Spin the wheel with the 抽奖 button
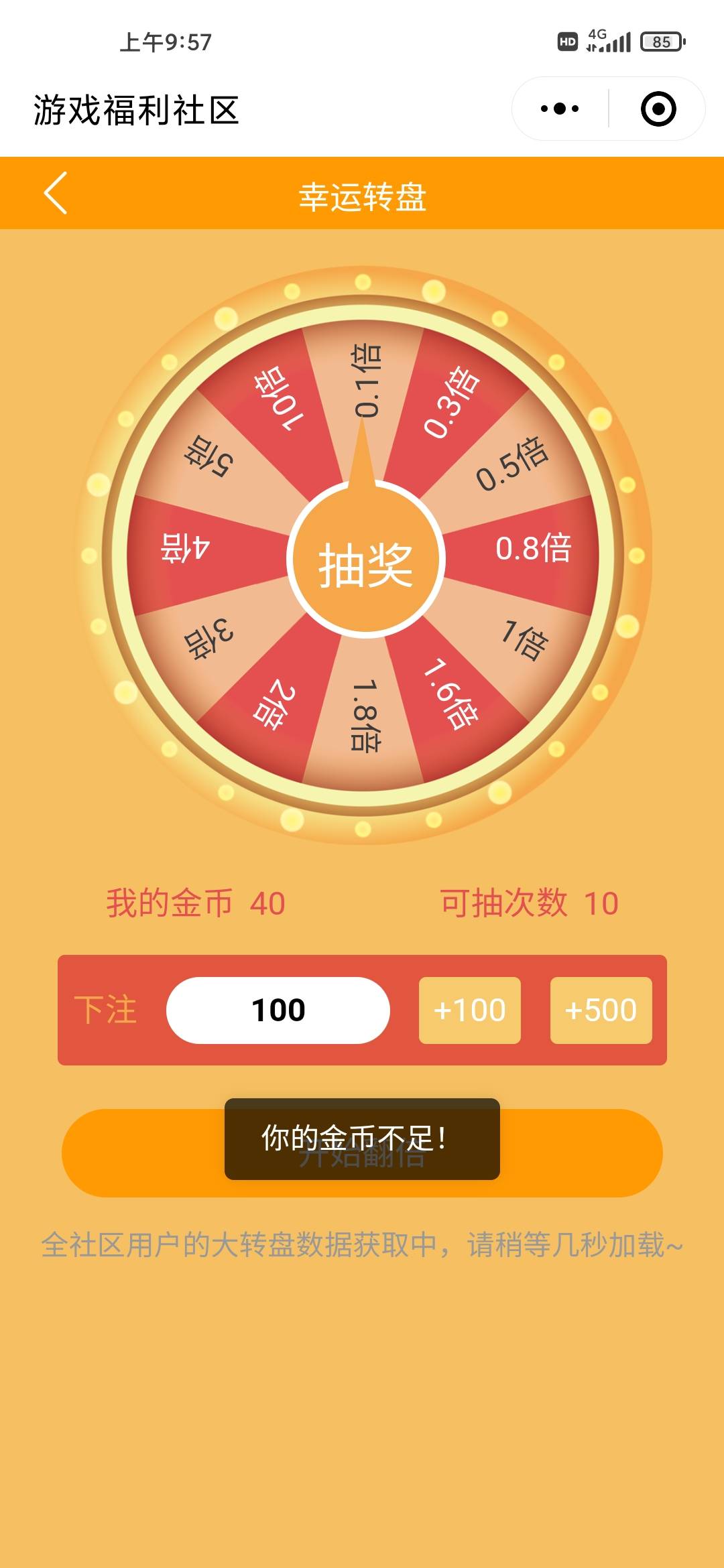The height and width of the screenshot is (1568, 724). pyautogui.click(x=365, y=562)
